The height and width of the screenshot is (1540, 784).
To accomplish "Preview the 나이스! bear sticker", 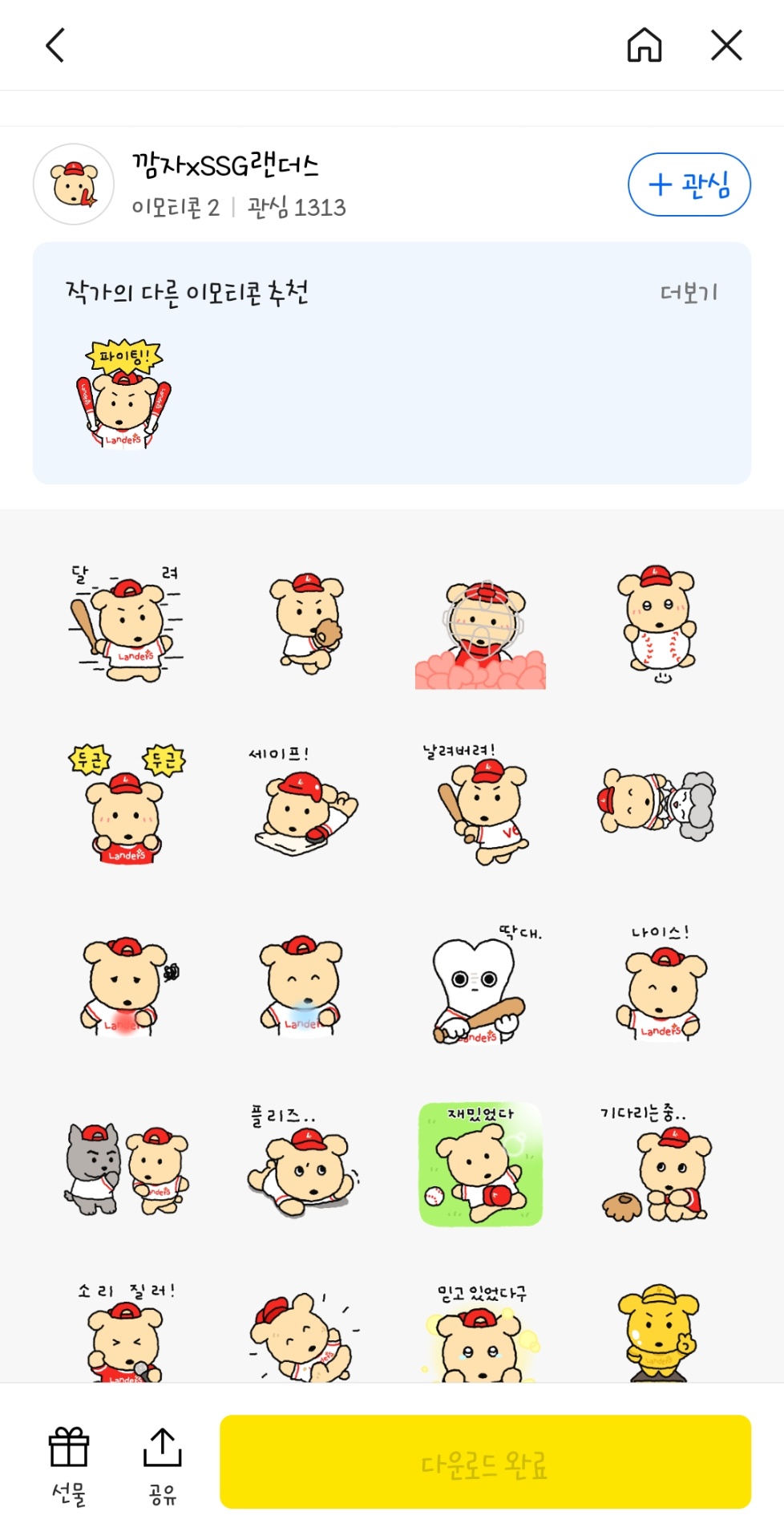I will point(659,985).
